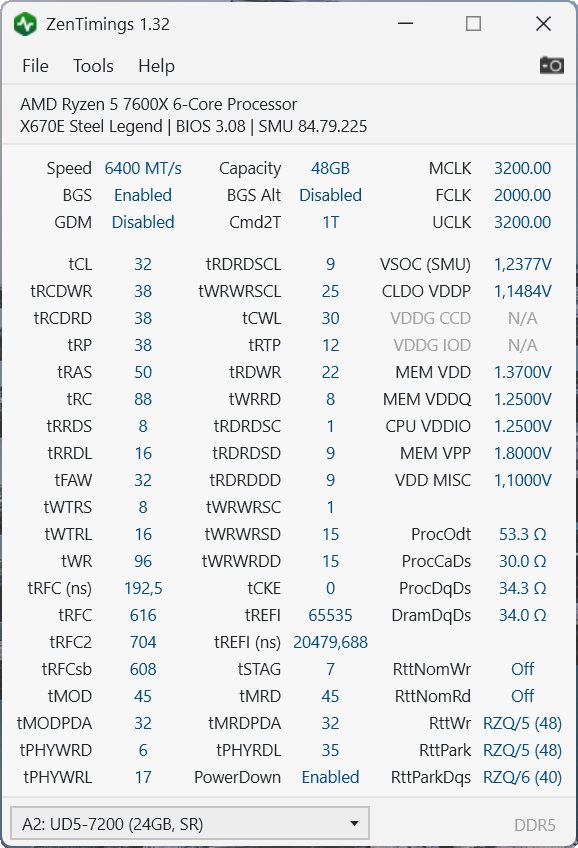Open the File menu

pyautogui.click(x=35, y=66)
